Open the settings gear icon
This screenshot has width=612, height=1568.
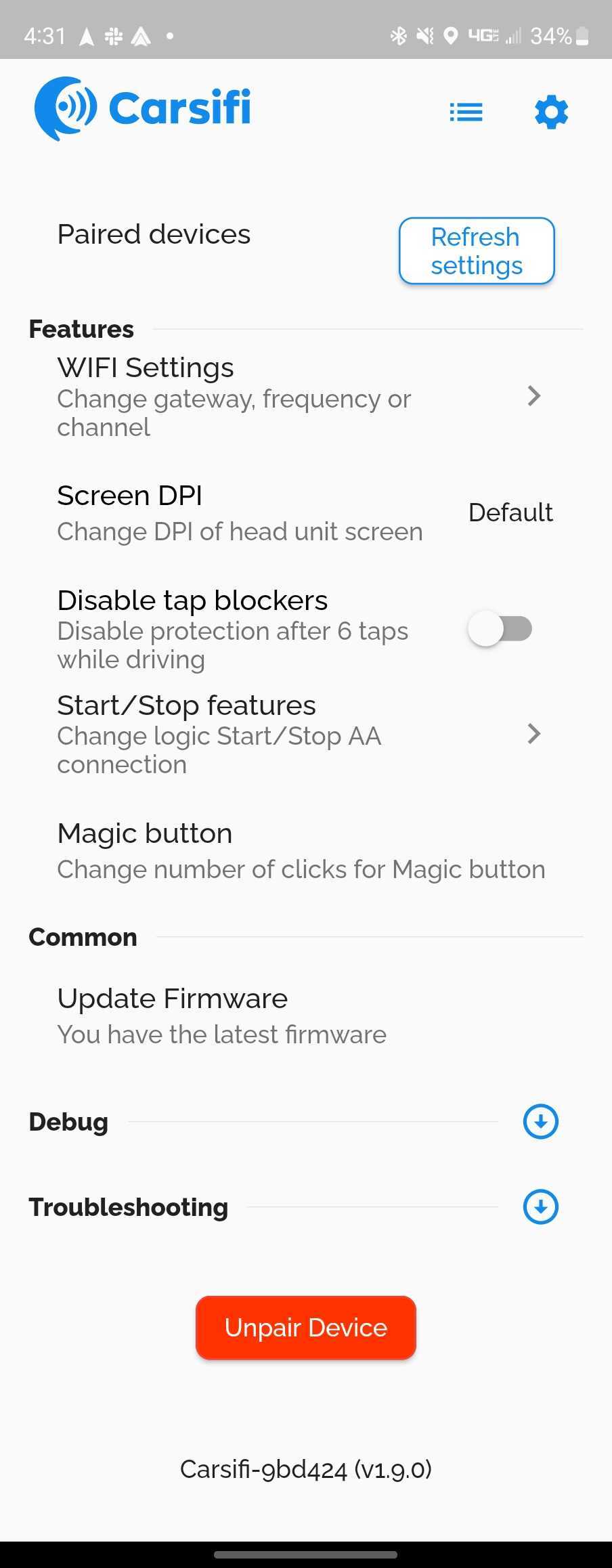551,112
